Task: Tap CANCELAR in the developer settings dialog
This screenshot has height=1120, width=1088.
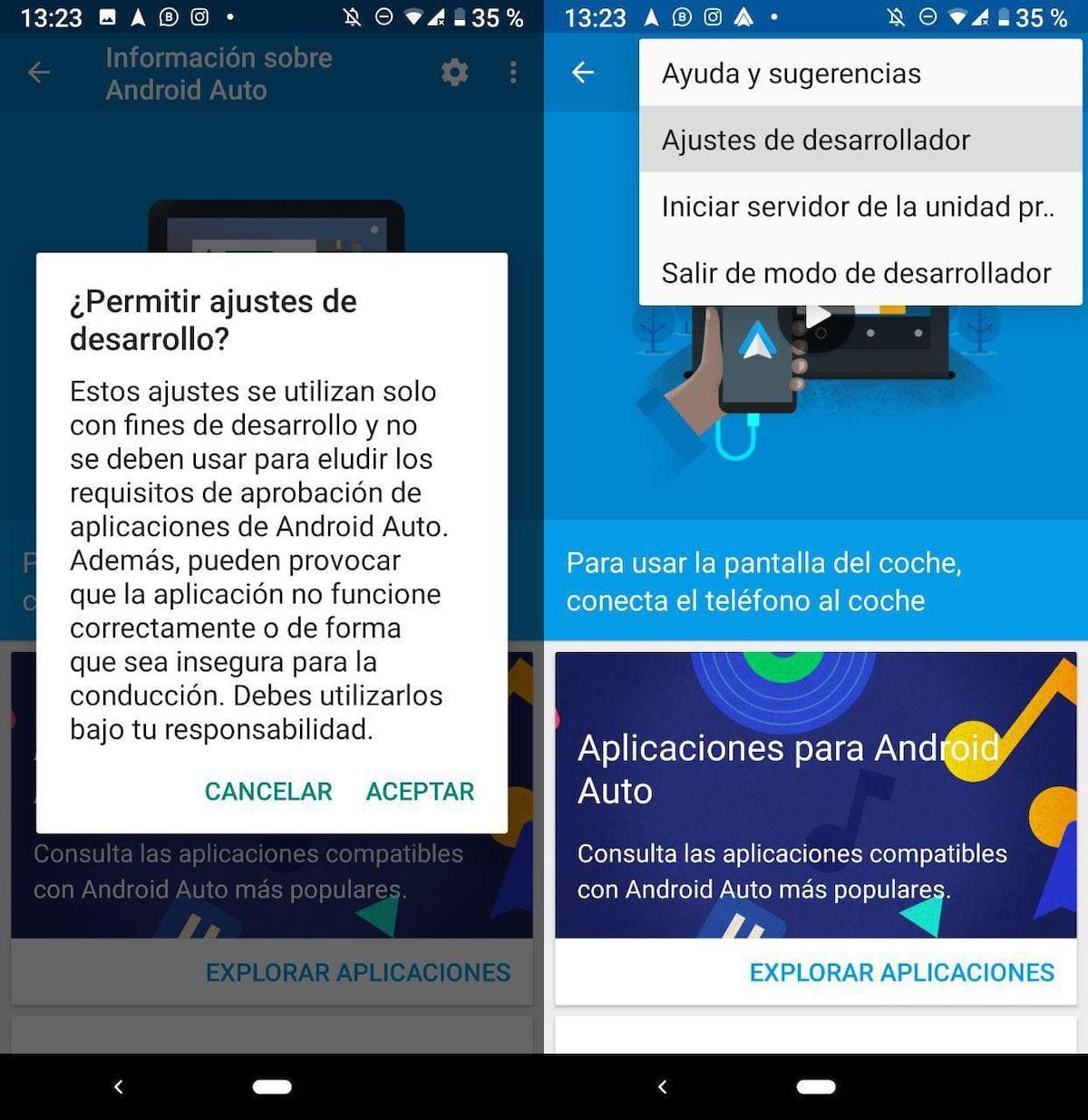Action: tap(268, 792)
